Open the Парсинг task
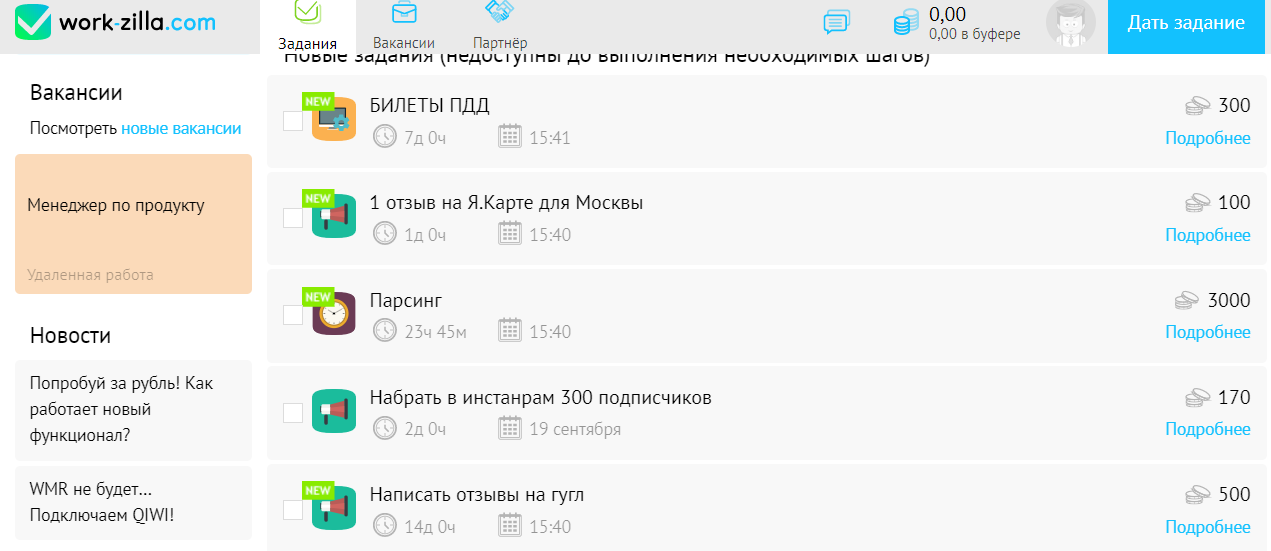The width and height of the screenshot is (1271, 551). point(406,300)
